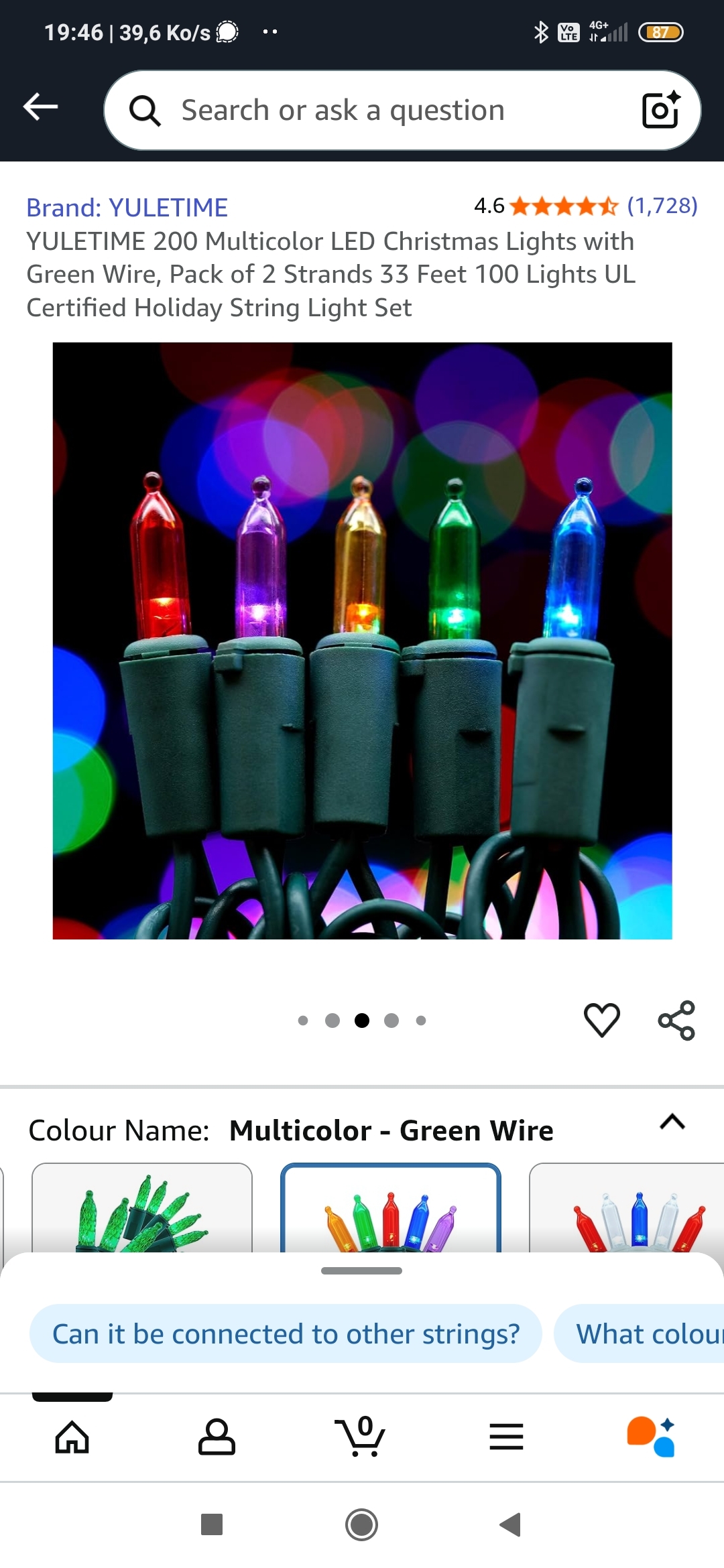Go to the Home tab

(72, 1437)
